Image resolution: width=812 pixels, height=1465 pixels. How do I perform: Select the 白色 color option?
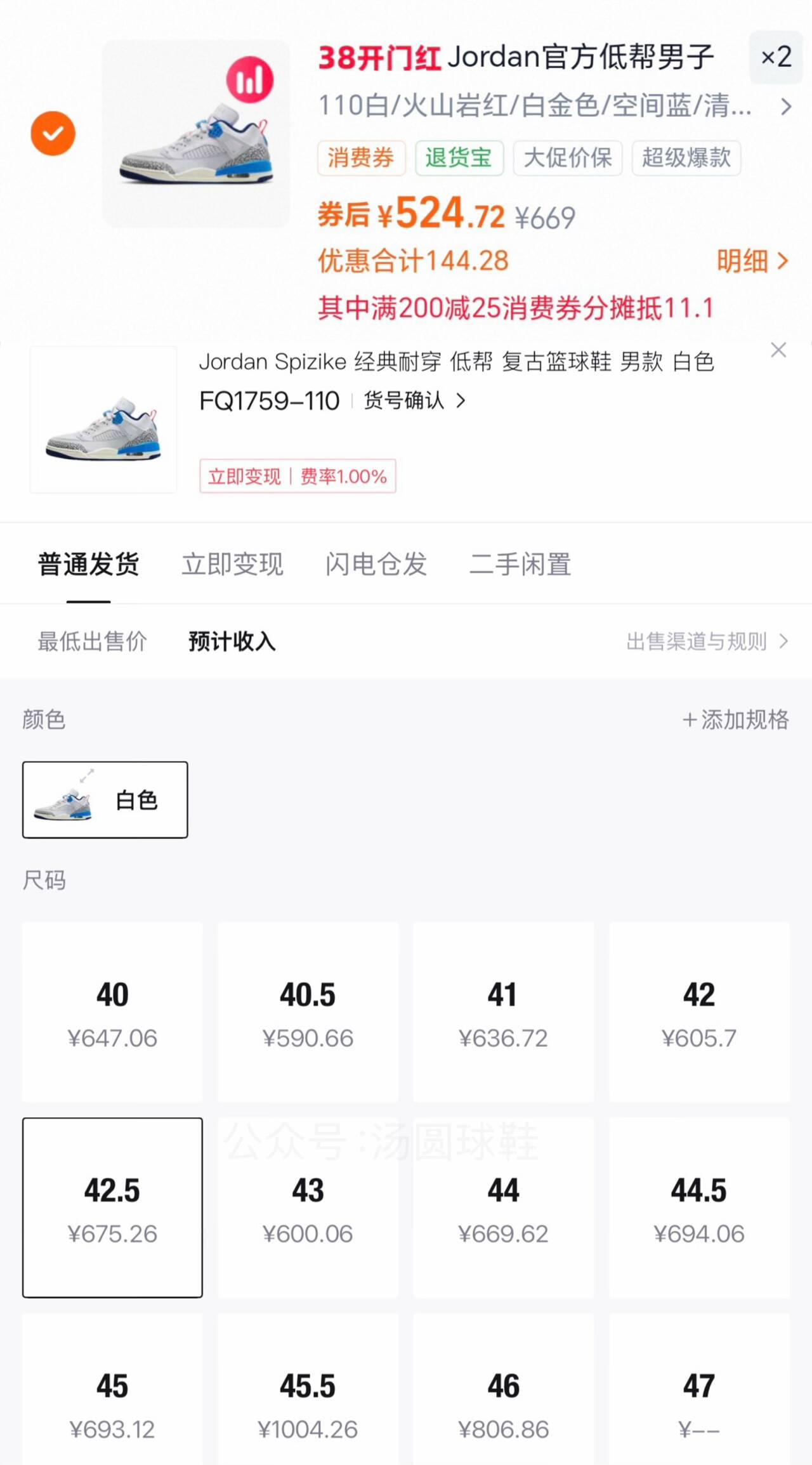coord(105,800)
